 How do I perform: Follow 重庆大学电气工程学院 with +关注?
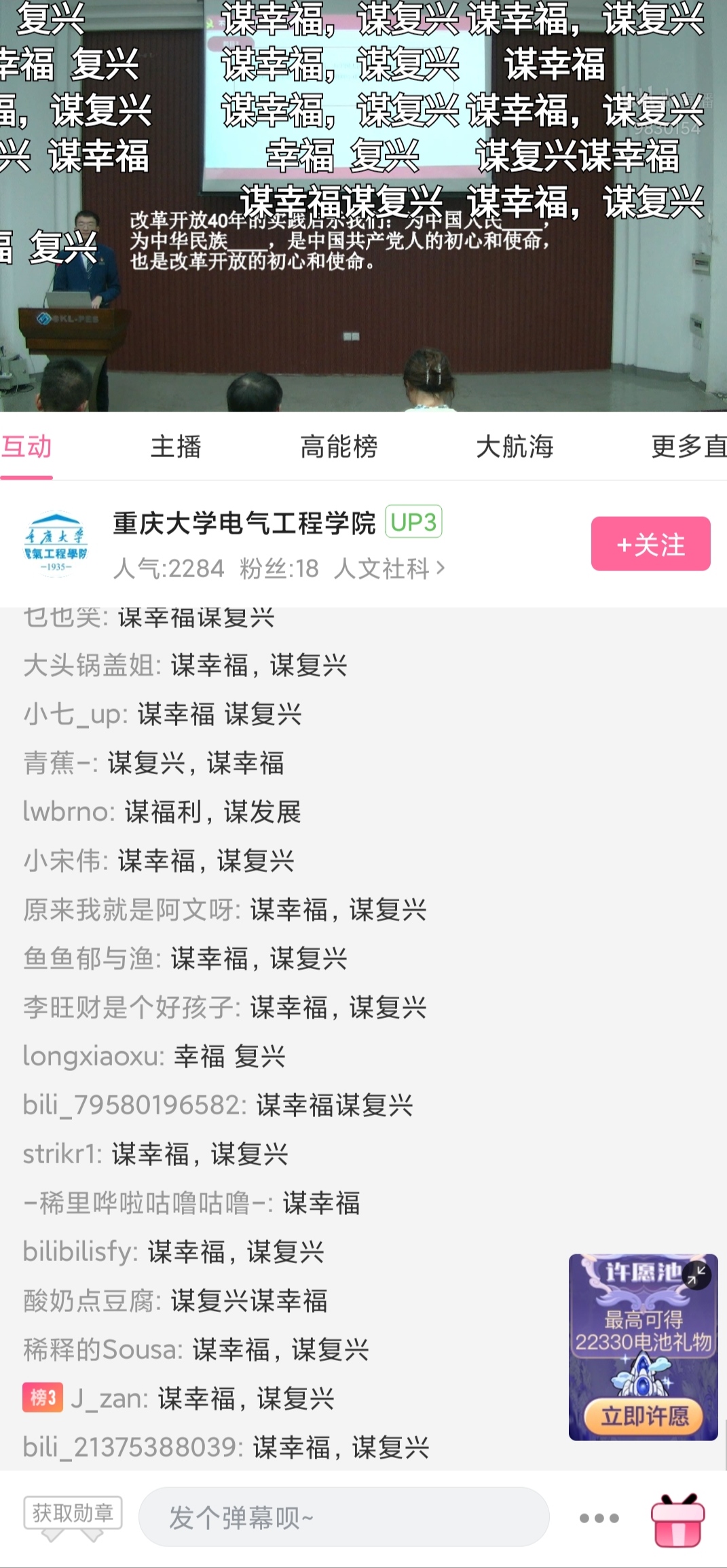point(650,544)
